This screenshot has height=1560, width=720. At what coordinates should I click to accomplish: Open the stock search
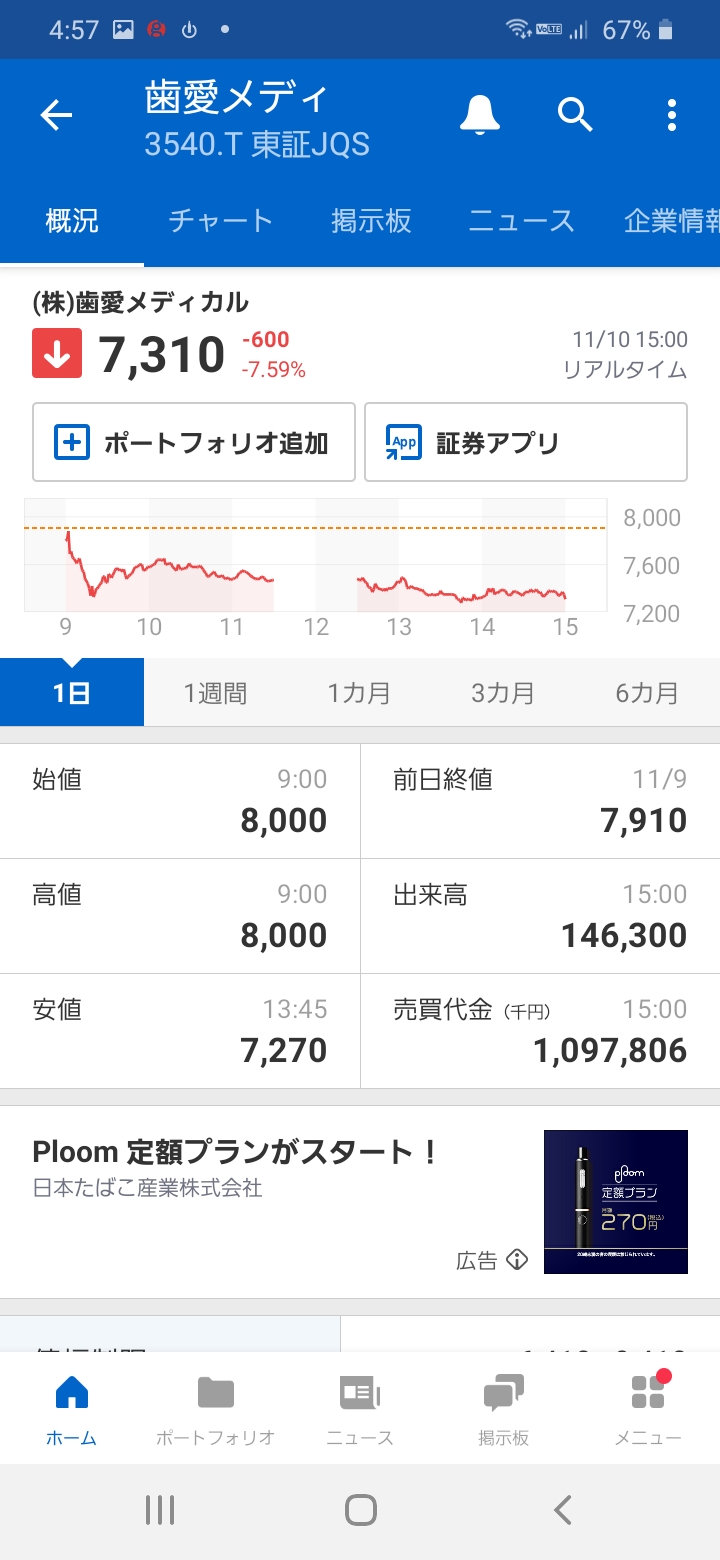[575, 116]
